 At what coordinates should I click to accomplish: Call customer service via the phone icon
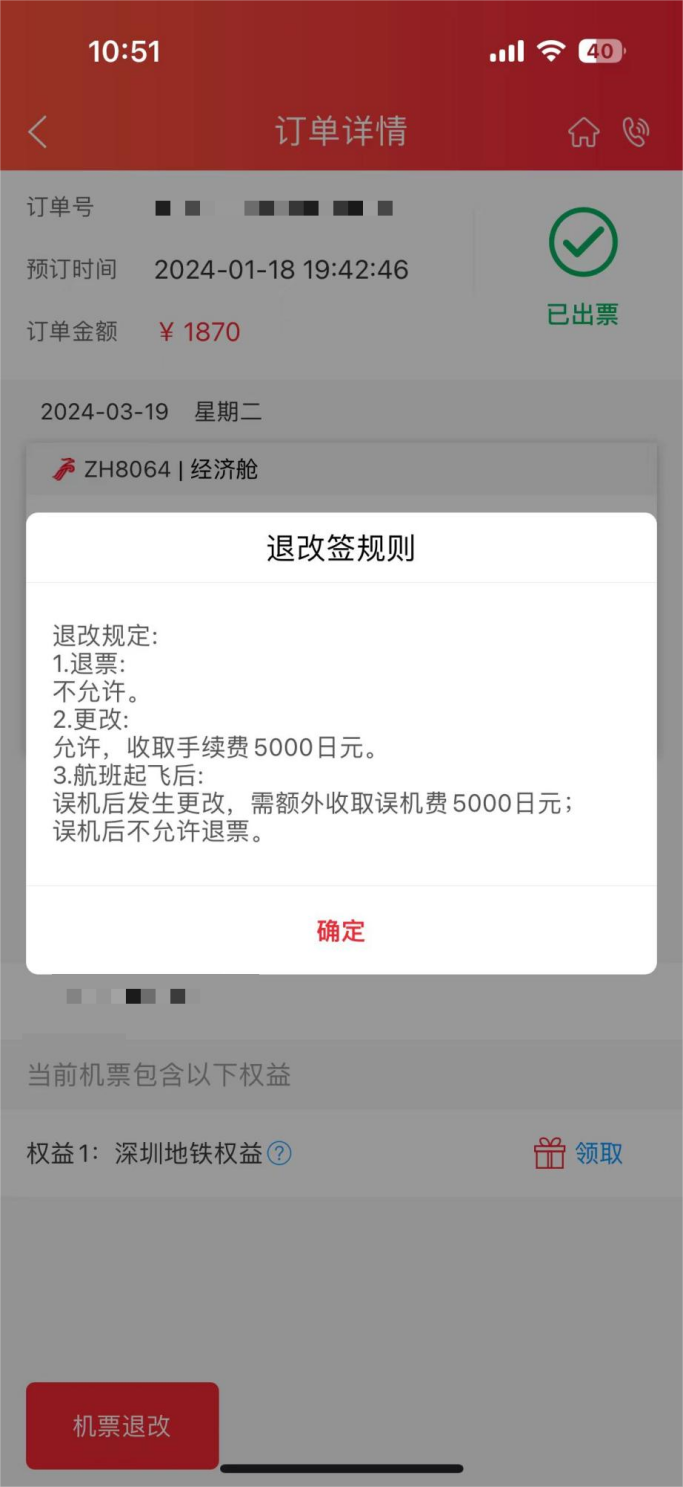coord(636,133)
